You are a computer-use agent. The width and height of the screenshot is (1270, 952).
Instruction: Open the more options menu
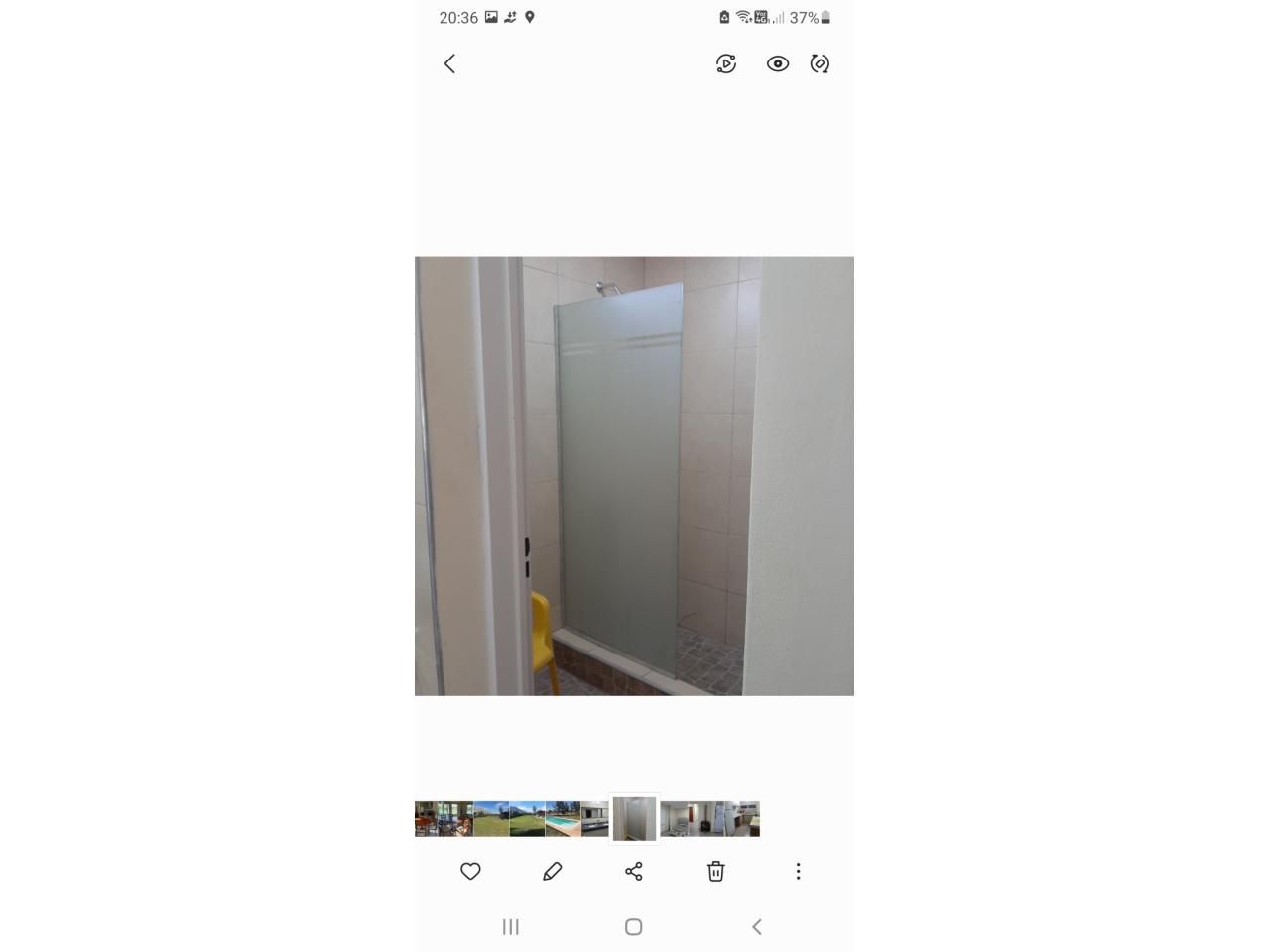(798, 871)
